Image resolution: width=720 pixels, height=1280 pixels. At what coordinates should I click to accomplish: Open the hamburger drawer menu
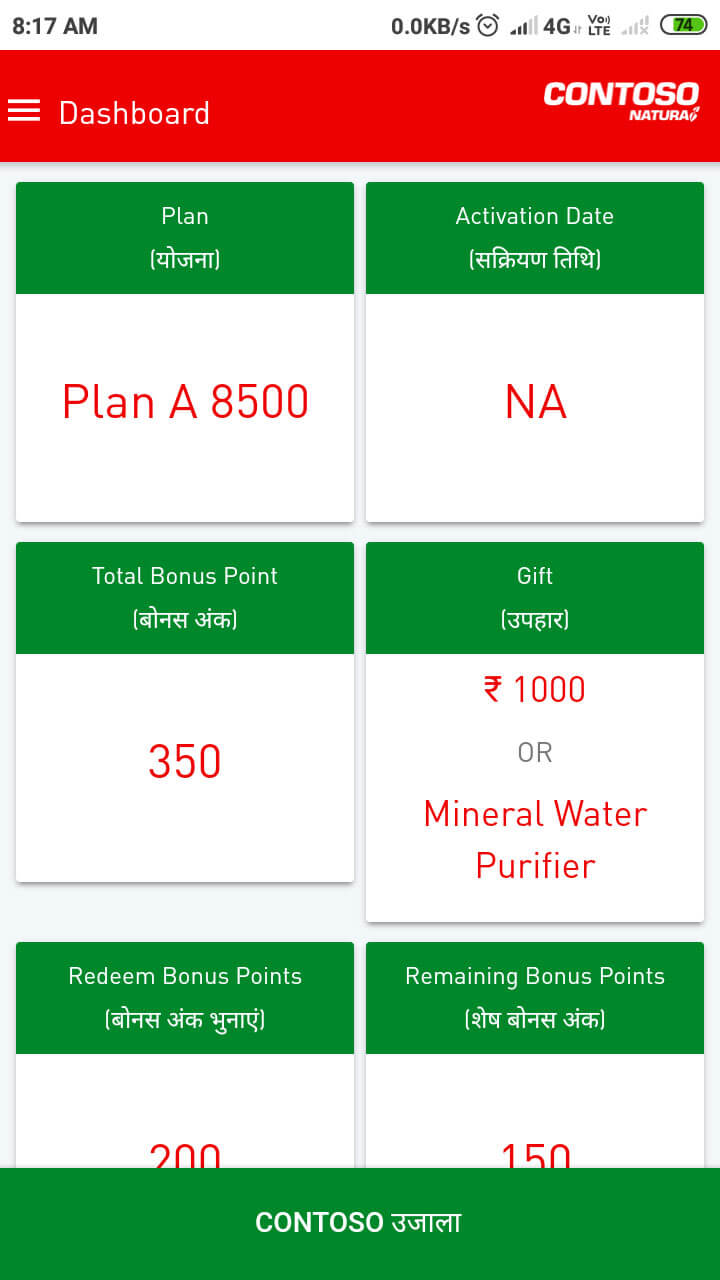point(24,111)
